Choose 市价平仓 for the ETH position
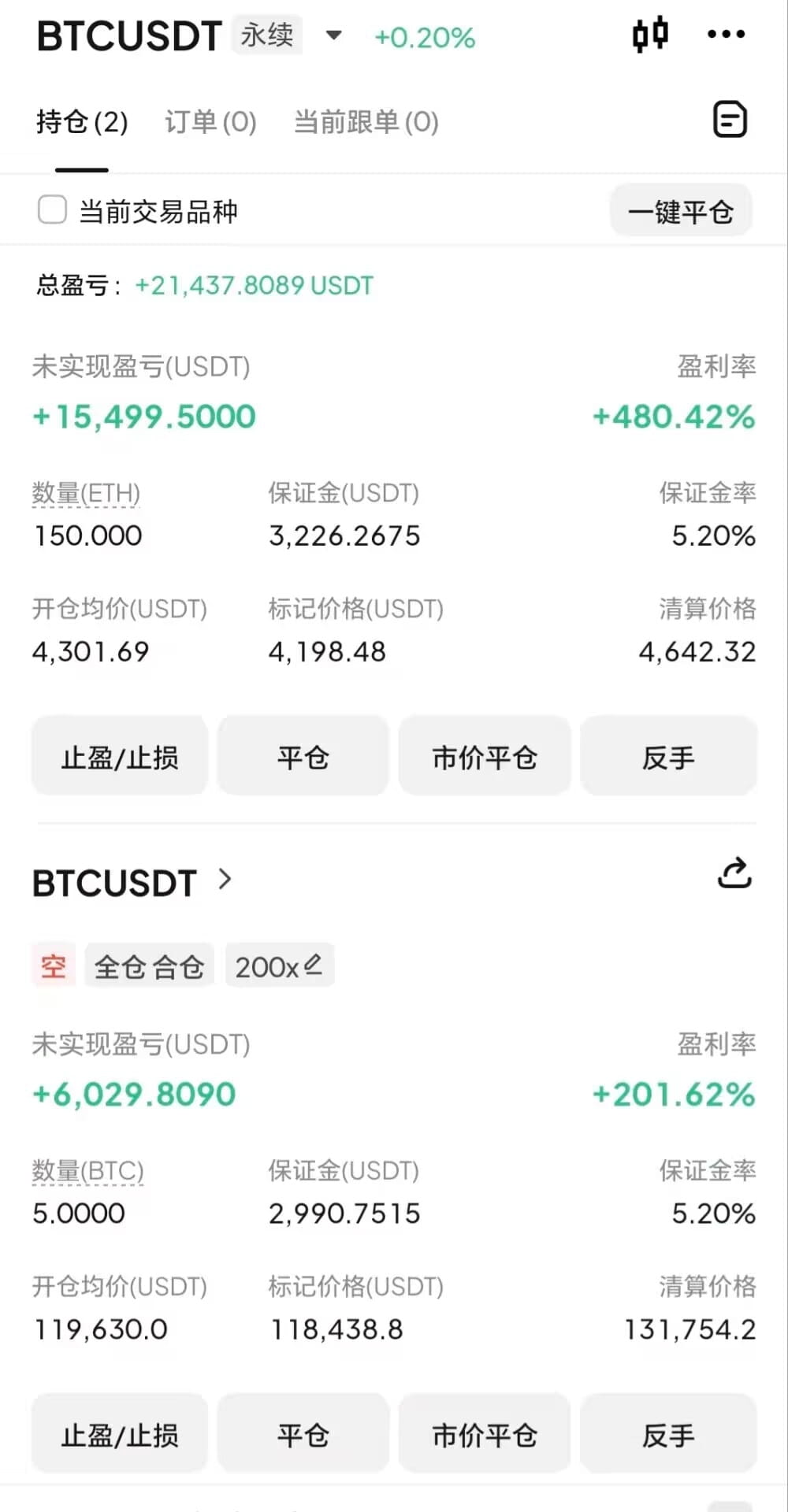This screenshot has width=788, height=1512. [485, 757]
